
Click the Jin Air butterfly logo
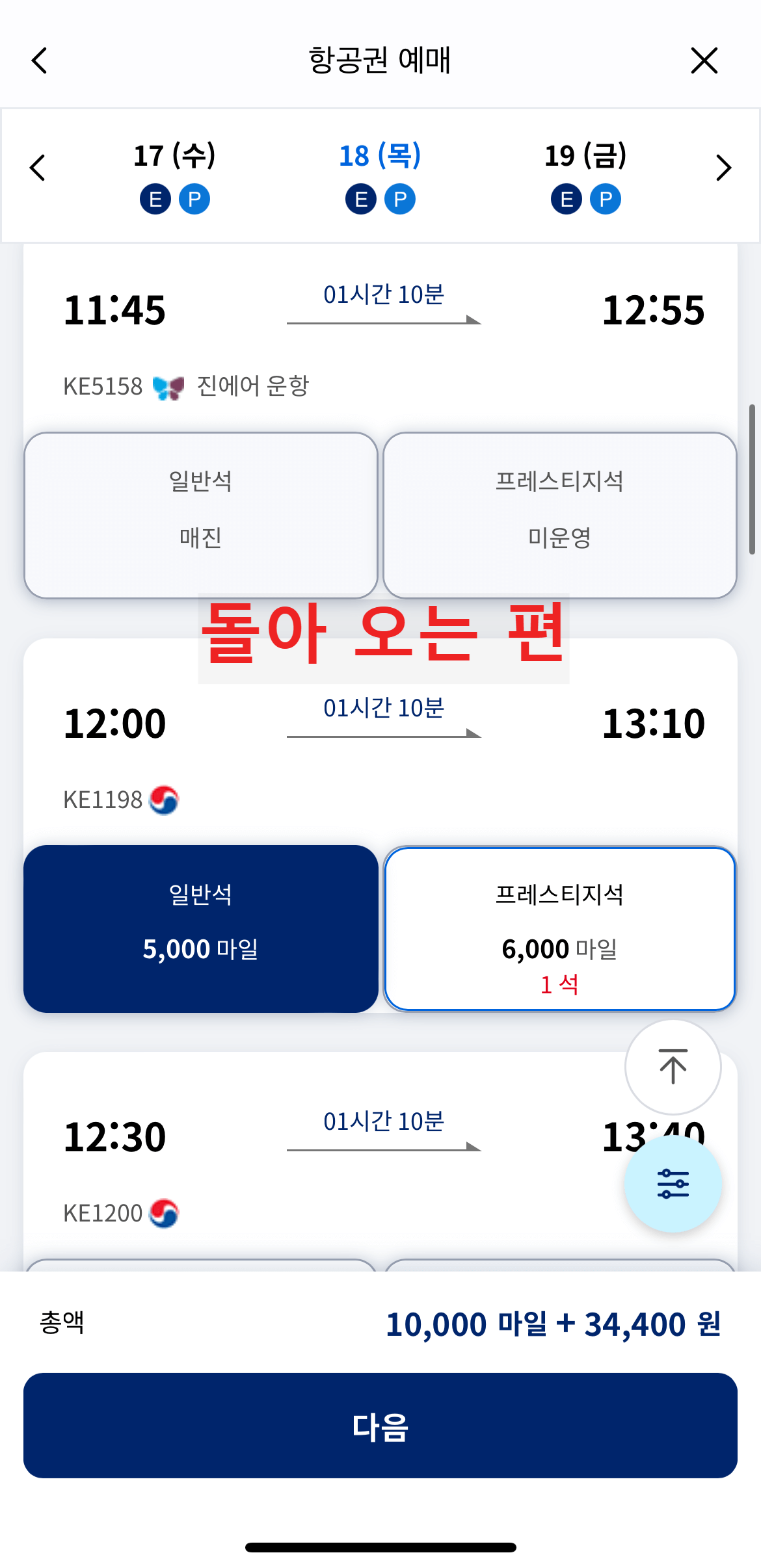point(168,385)
